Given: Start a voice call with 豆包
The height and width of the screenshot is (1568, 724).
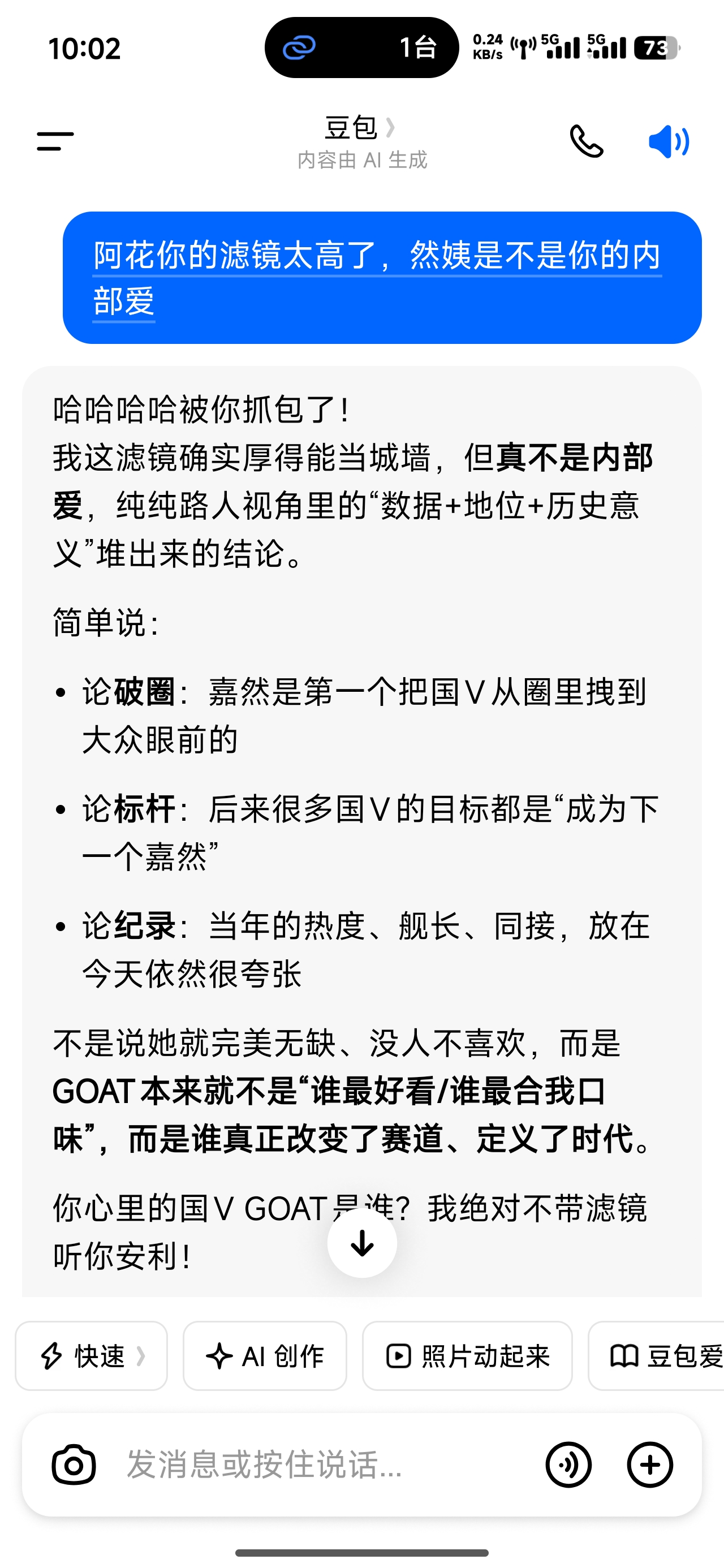Looking at the screenshot, I should click(x=587, y=141).
